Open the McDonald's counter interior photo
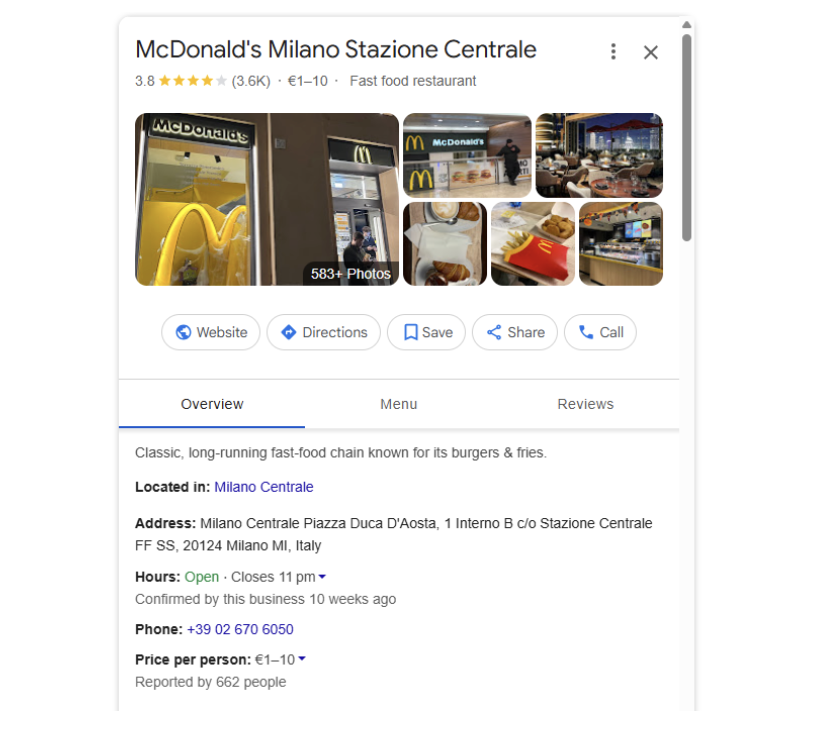Screen dimensions: 826x730 (x=467, y=155)
